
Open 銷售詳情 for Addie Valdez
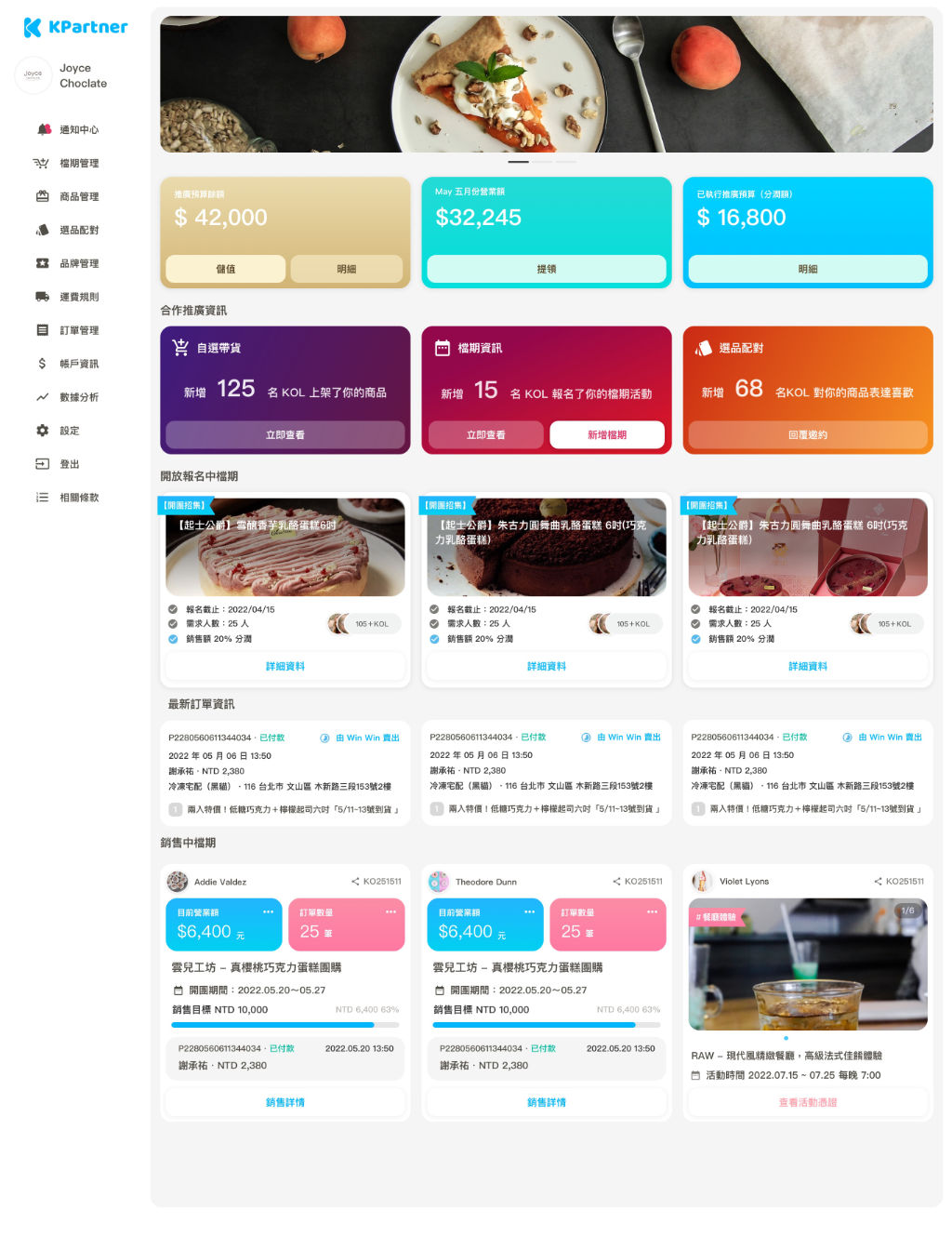tap(285, 1103)
